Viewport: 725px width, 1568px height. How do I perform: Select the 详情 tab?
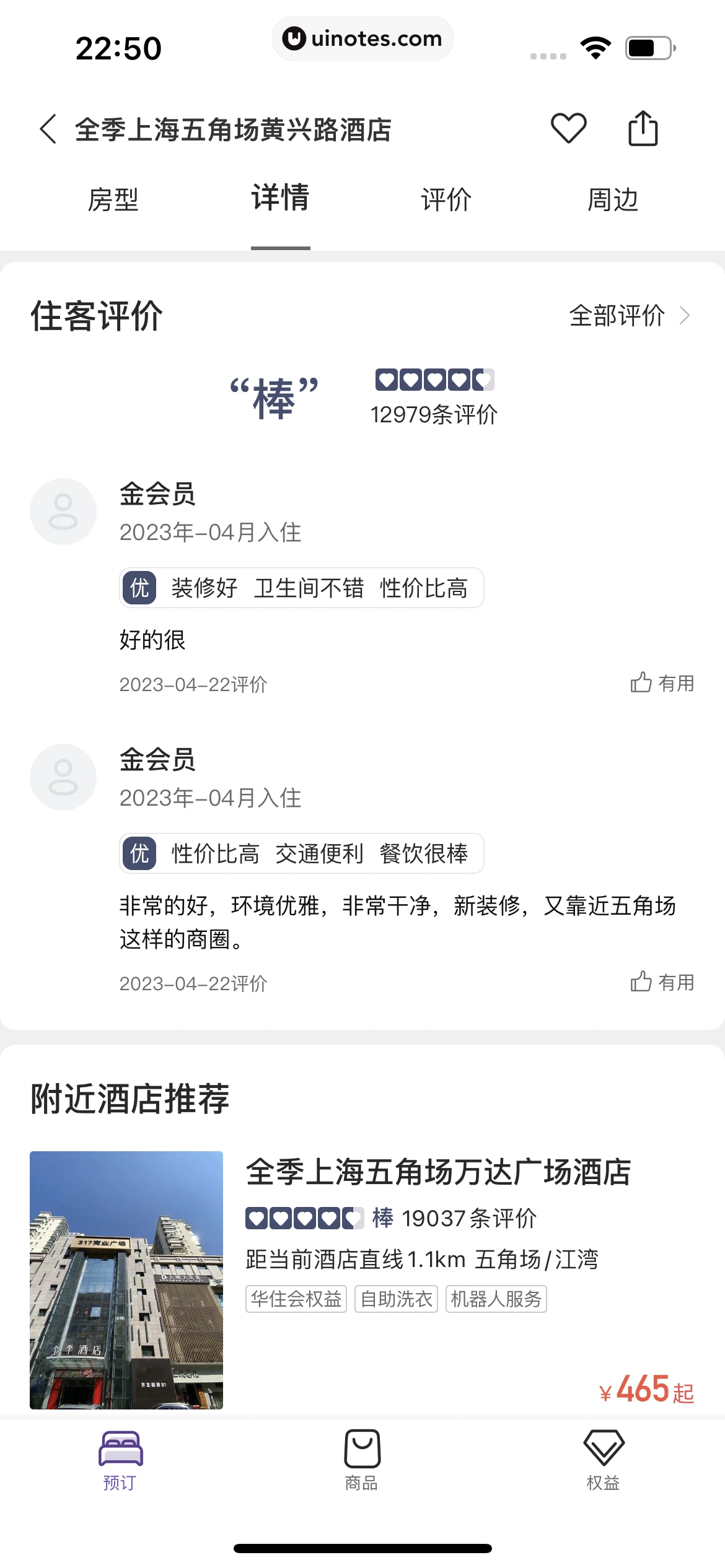pos(280,198)
